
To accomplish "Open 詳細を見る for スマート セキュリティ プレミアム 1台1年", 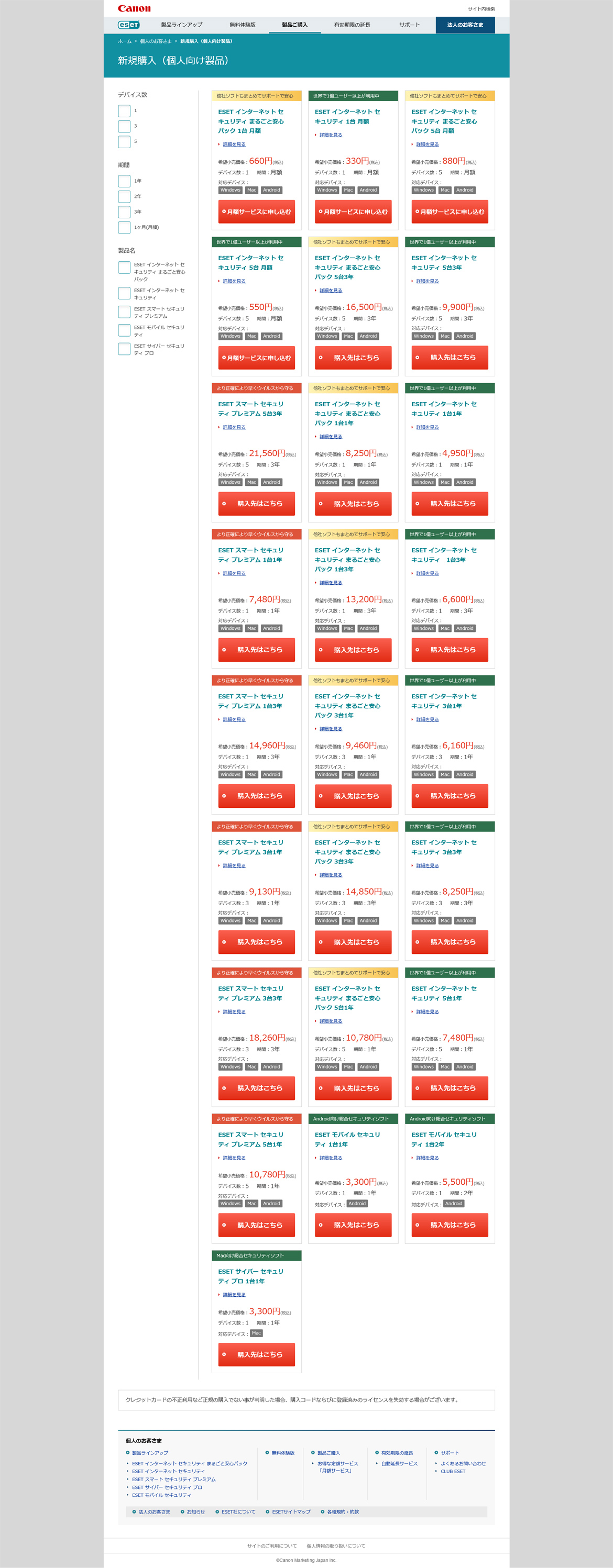I will click(x=234, y=573).
